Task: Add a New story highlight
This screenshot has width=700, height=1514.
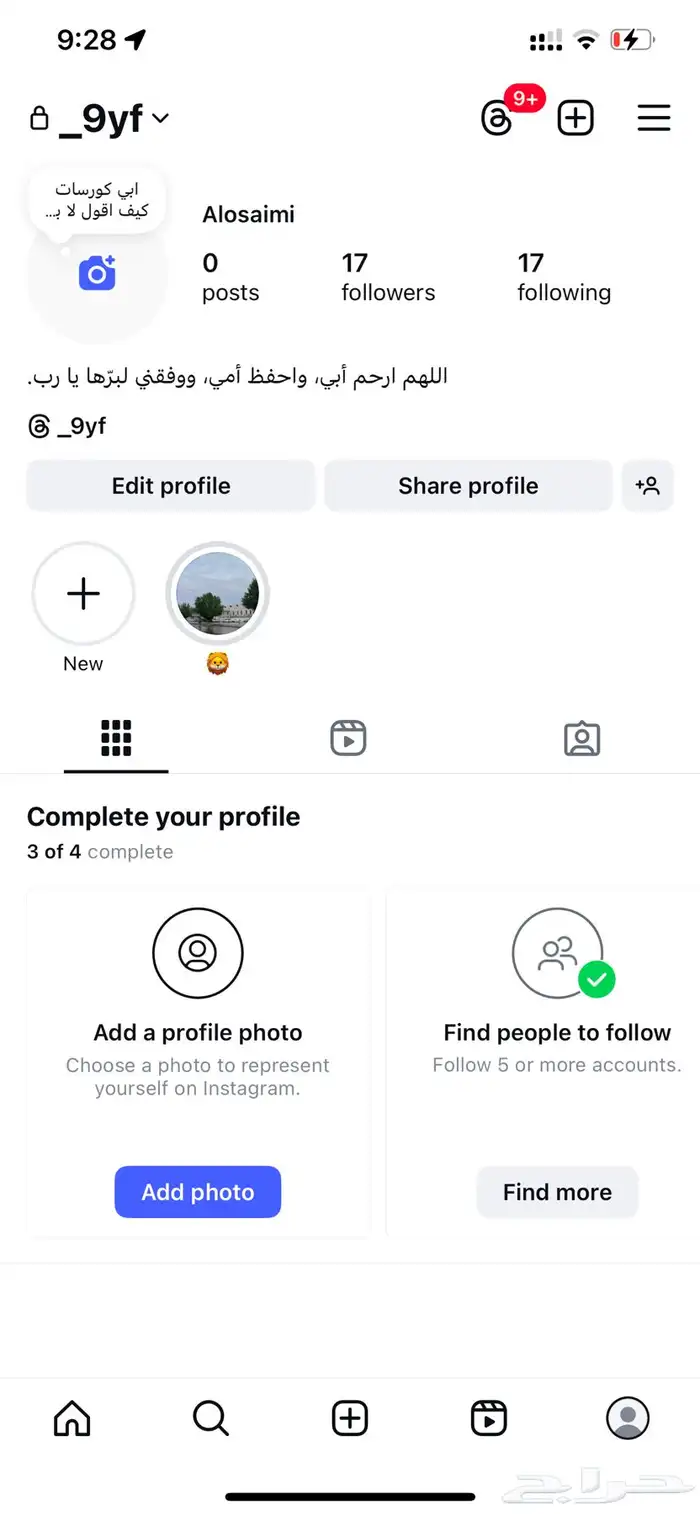Action: [83, 594]
